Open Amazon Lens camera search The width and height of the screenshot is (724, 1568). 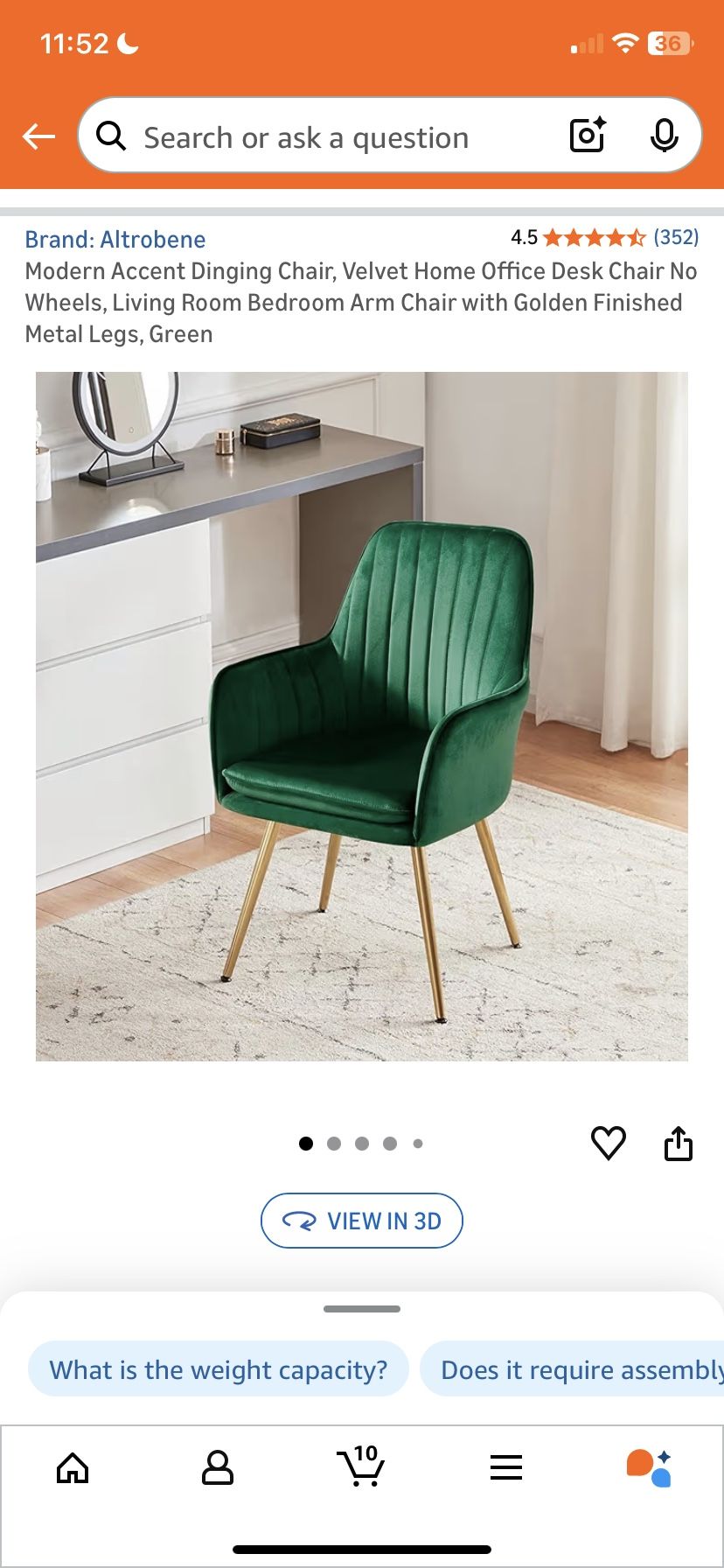[586, 136]
